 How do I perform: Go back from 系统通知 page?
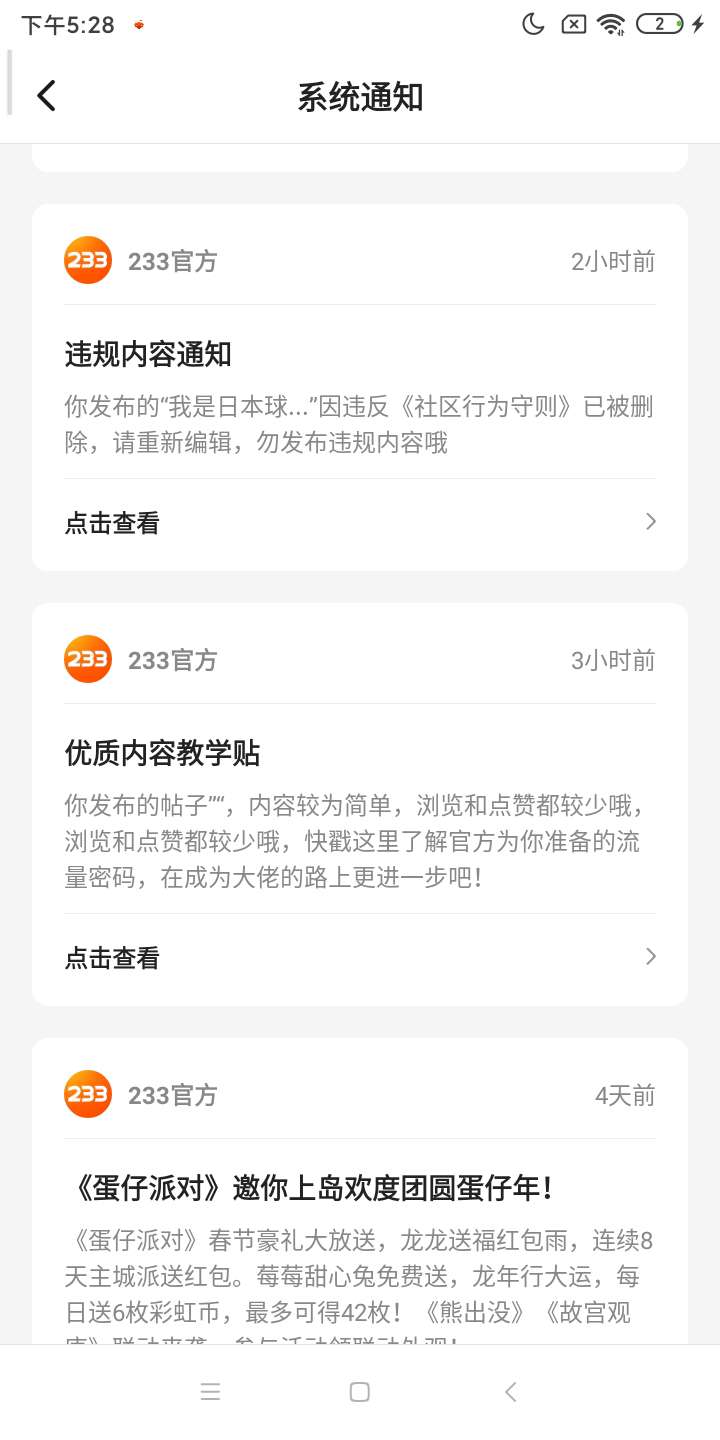[46, 97]
